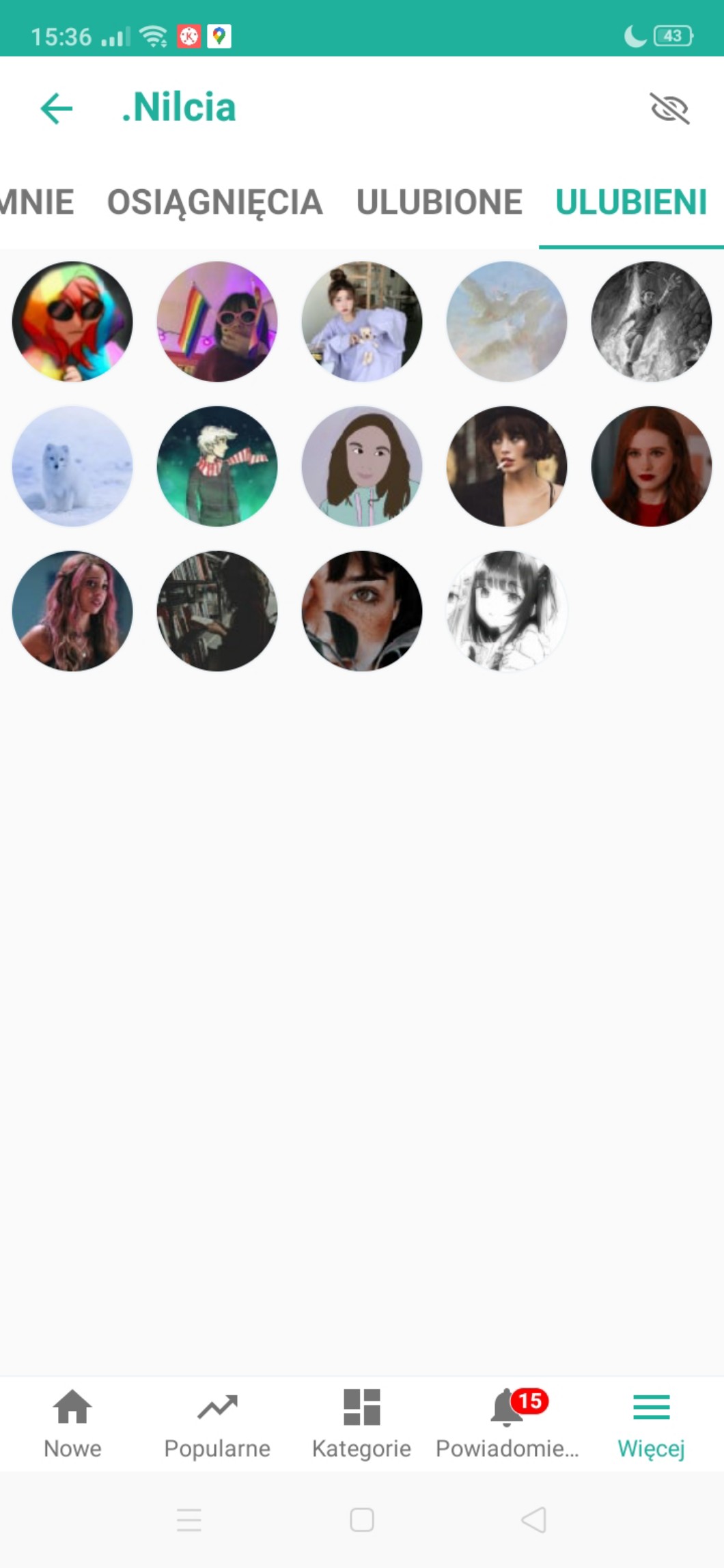This screenshot has height=1568, width=724.
Task: Open the Więcej menu tab
Action: [x=651, y=1423]
